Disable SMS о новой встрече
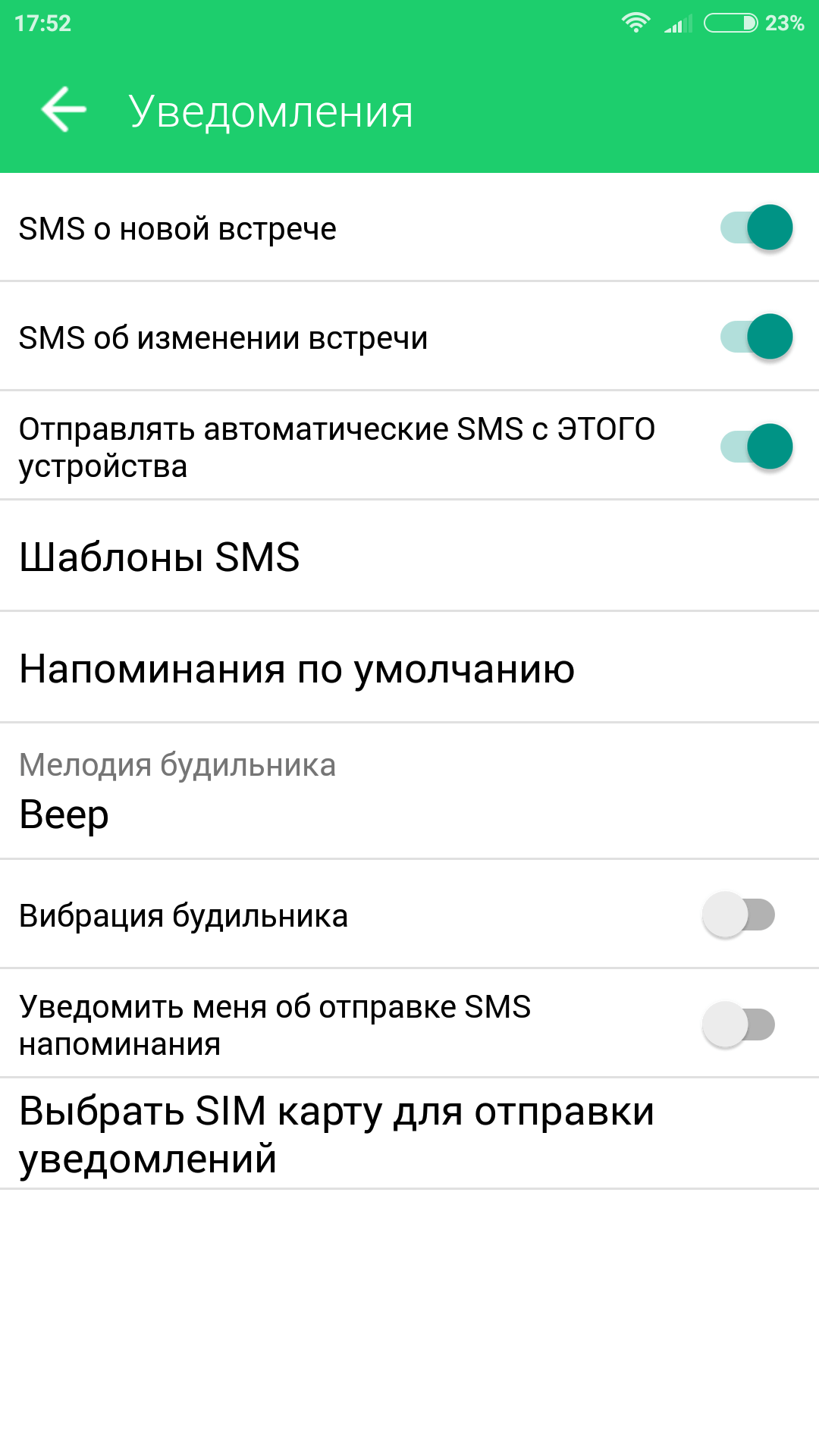This screenshot has width=819, height=1456. 755,227
